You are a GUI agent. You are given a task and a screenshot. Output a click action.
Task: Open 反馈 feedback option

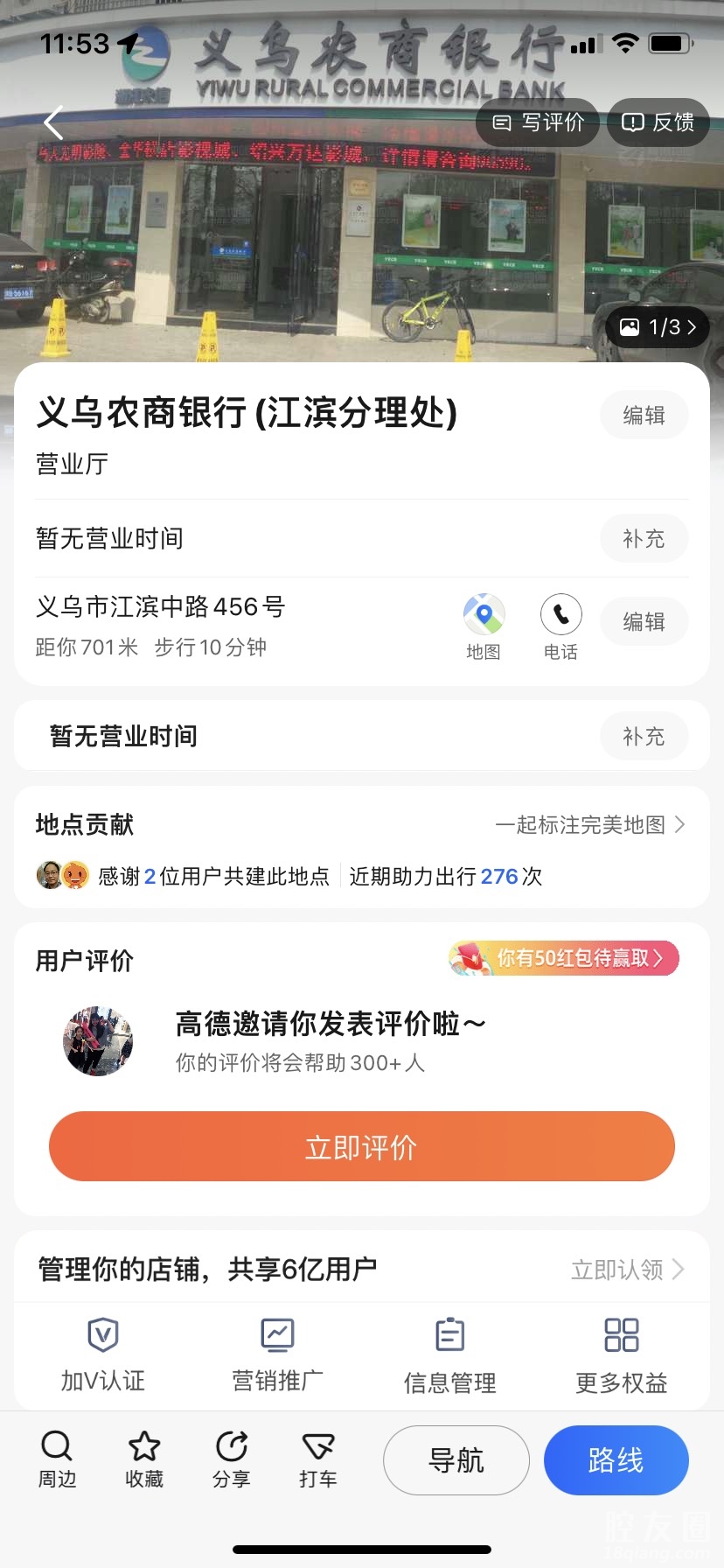[658, 122]
